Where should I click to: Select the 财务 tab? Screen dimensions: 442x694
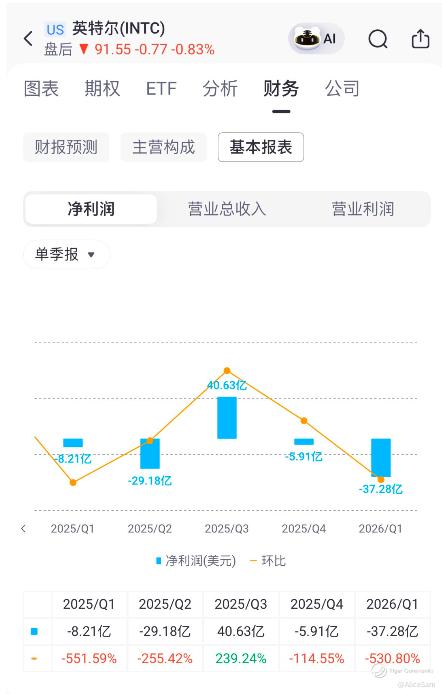pos(281,89)
